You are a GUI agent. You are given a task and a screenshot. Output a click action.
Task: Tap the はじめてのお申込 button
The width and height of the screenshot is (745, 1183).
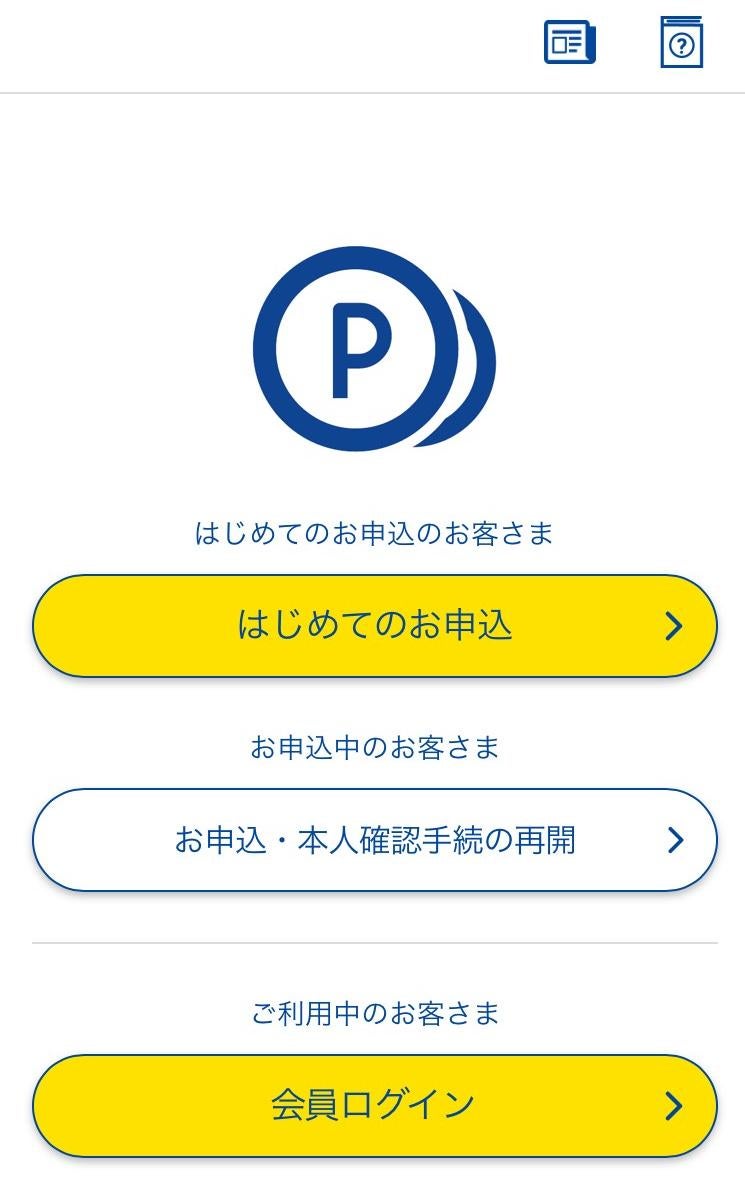[x=374, y=626]
